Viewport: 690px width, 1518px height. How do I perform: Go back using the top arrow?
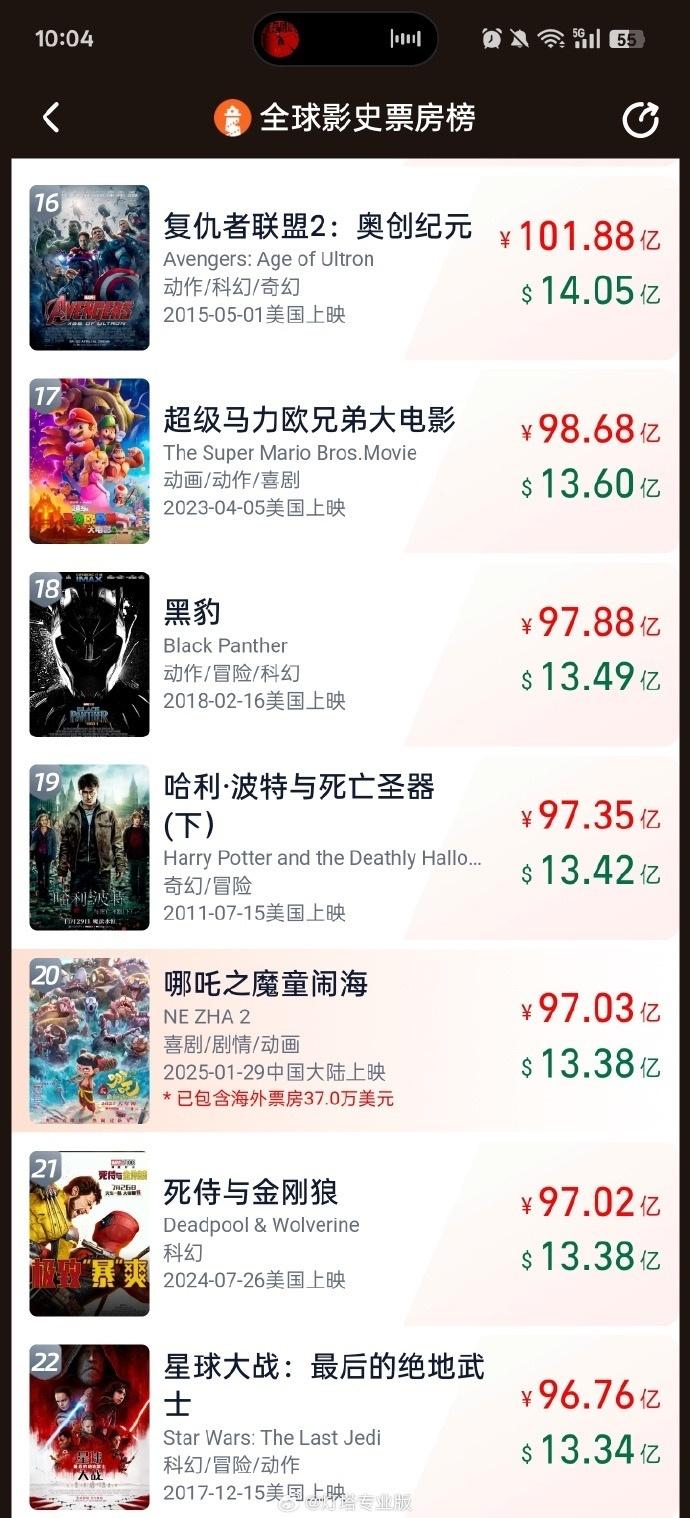[x=51, y=118]
